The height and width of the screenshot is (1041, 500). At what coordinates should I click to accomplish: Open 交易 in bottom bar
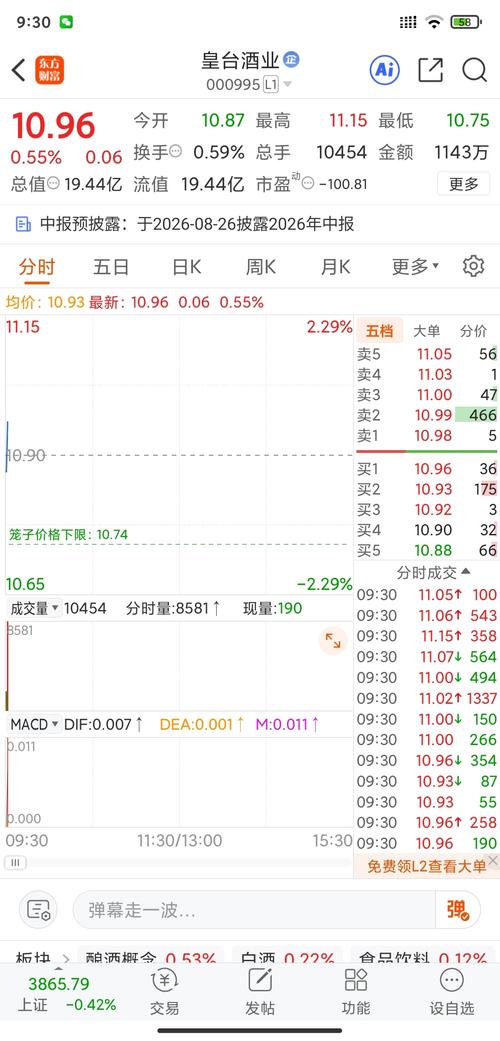[x=164, y=992]
